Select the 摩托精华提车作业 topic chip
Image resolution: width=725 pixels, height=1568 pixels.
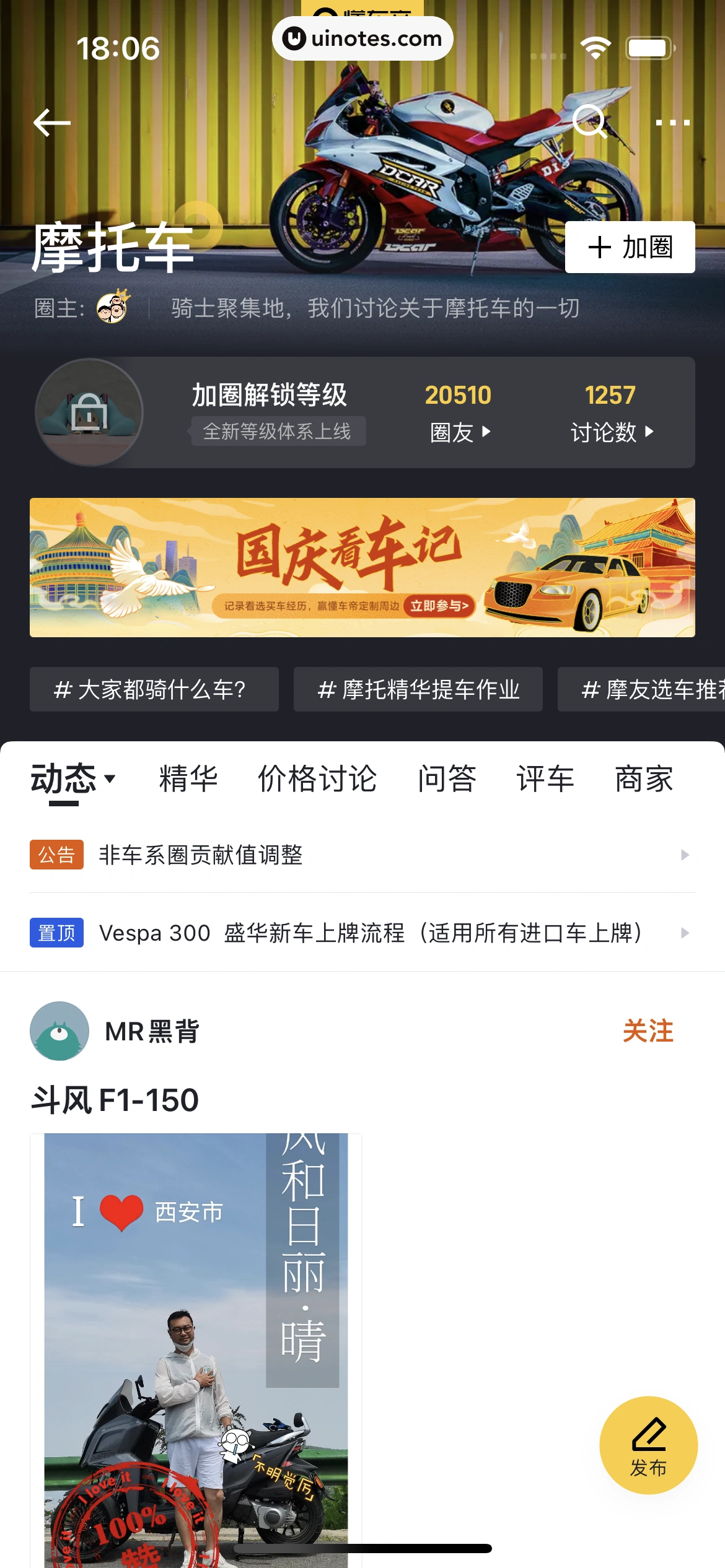click(418, 689)
